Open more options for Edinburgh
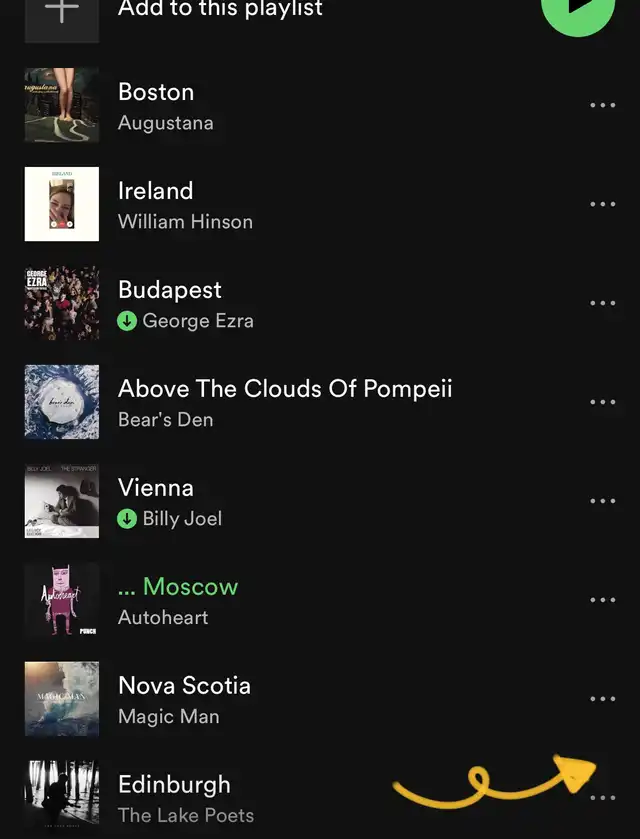The image size is (640, 839). (x=602, y=798)
